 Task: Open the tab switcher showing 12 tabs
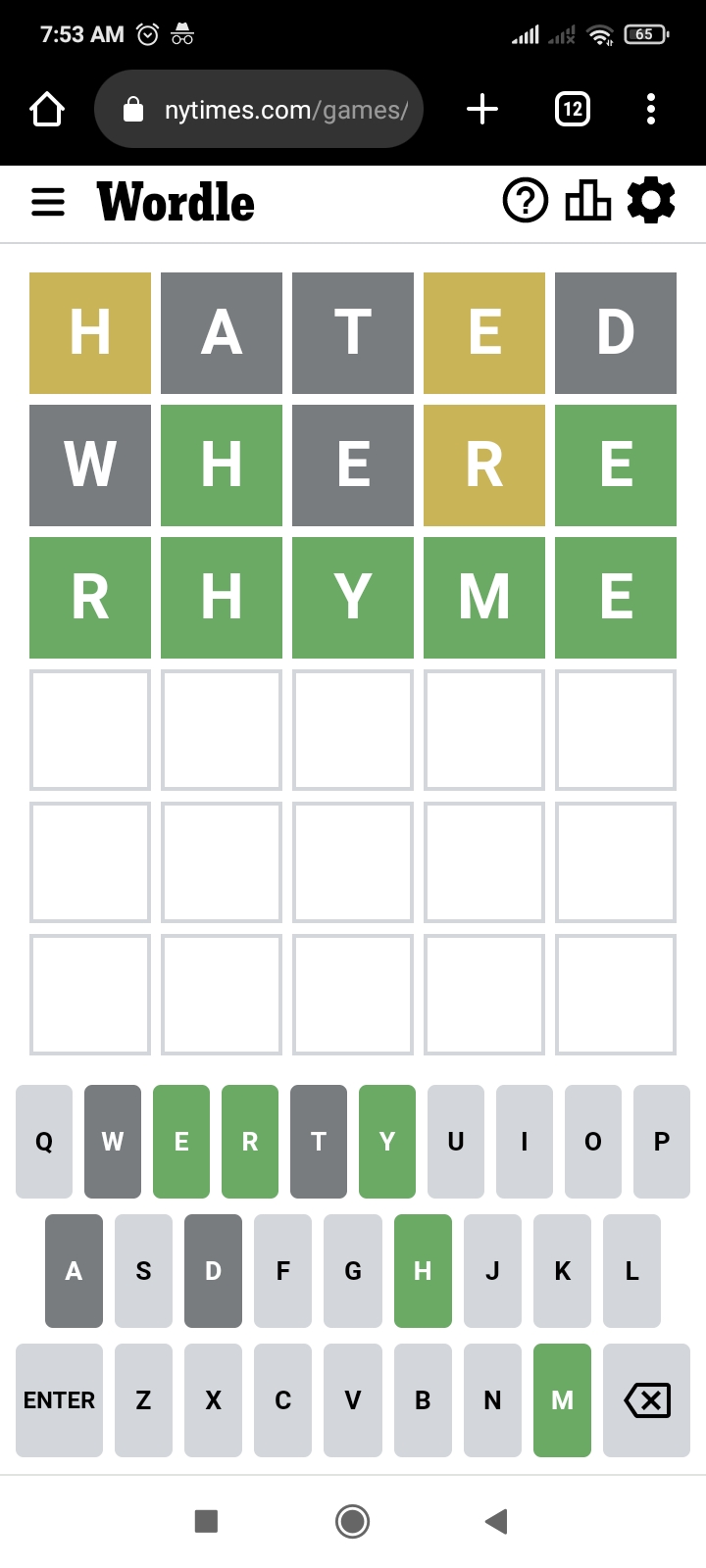pyautogui.click(x=573, y=109)
